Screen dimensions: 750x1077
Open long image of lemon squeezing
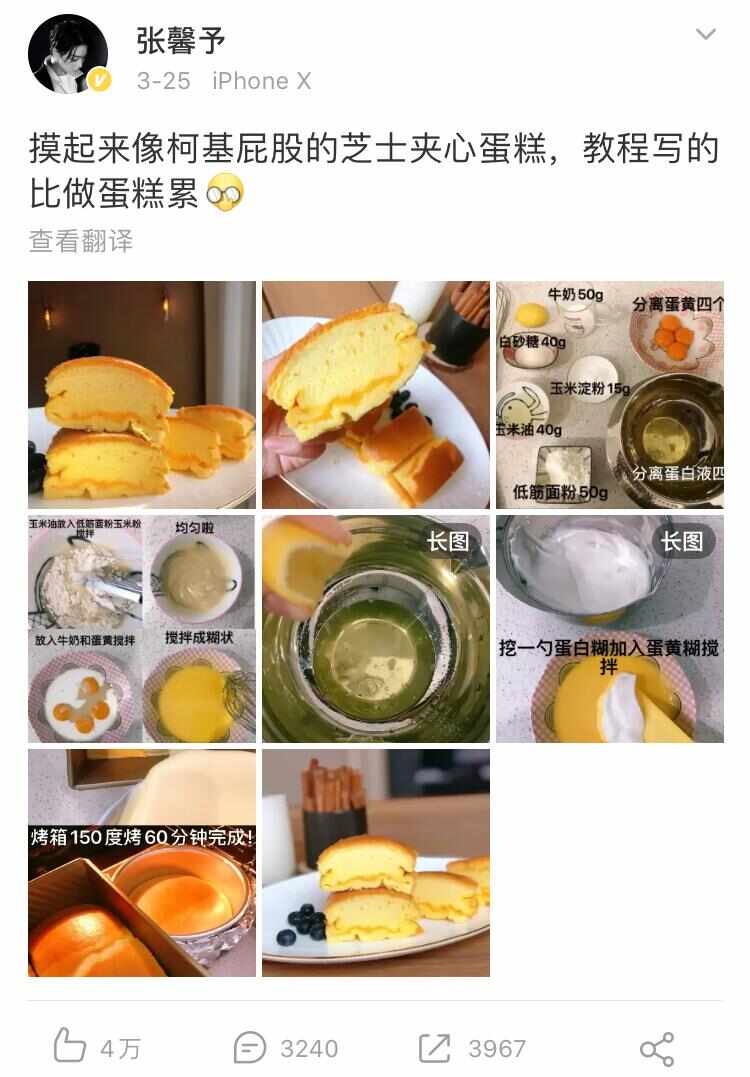point(376,629)
